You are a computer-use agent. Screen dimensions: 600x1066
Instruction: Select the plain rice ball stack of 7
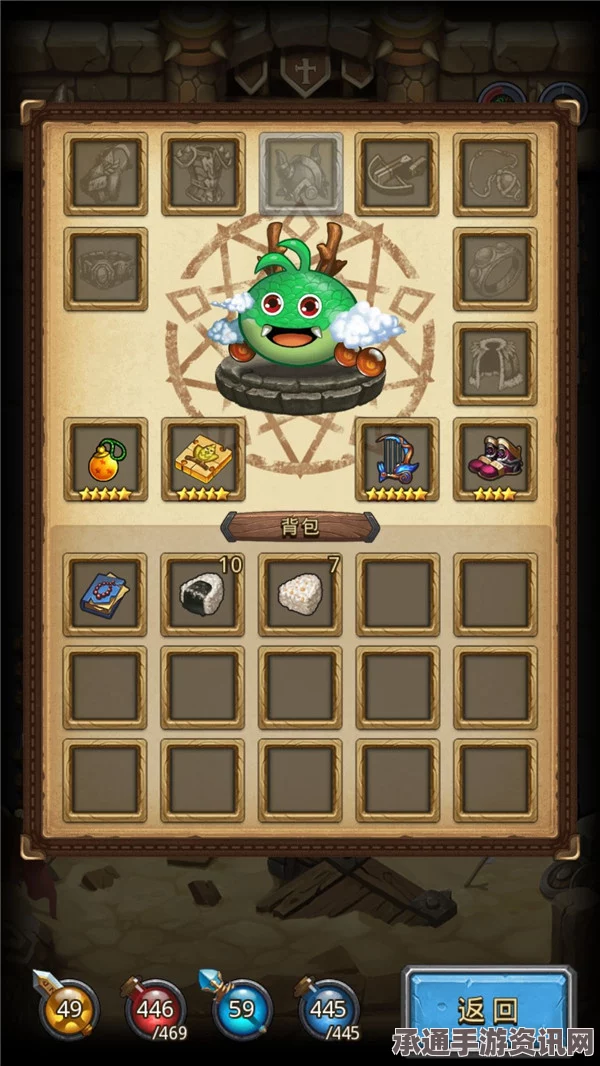(300, 594)
